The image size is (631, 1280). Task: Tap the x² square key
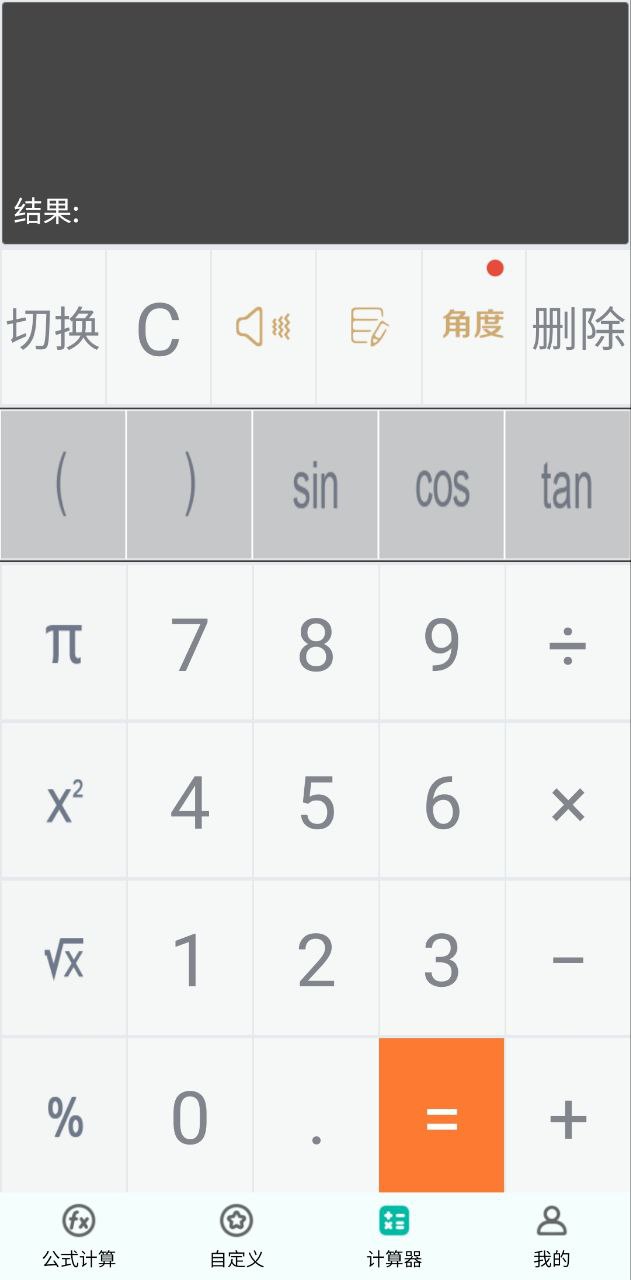pos(63,801)
